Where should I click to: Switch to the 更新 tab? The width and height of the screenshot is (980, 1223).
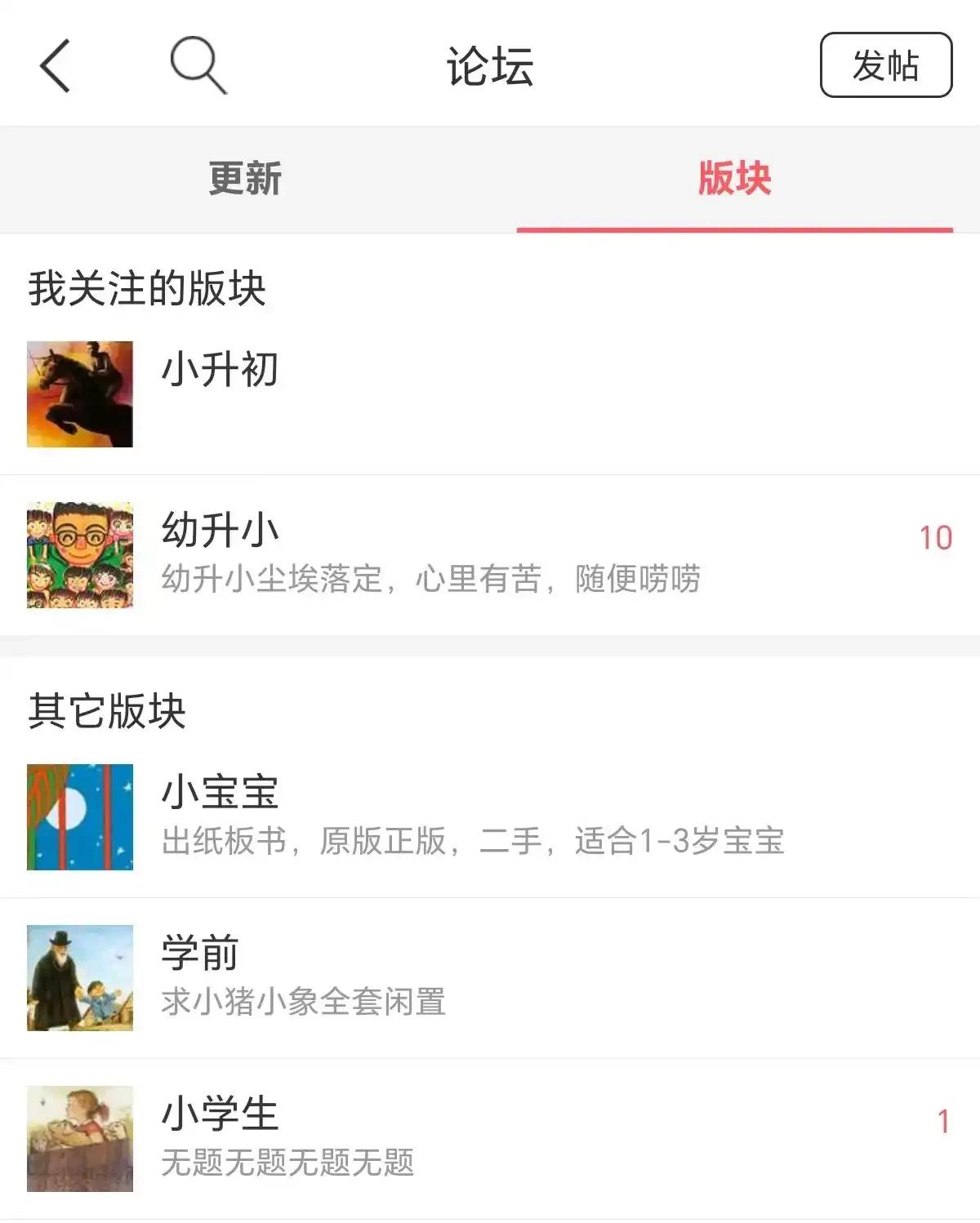pyautogui.click(x=245, y=179)
